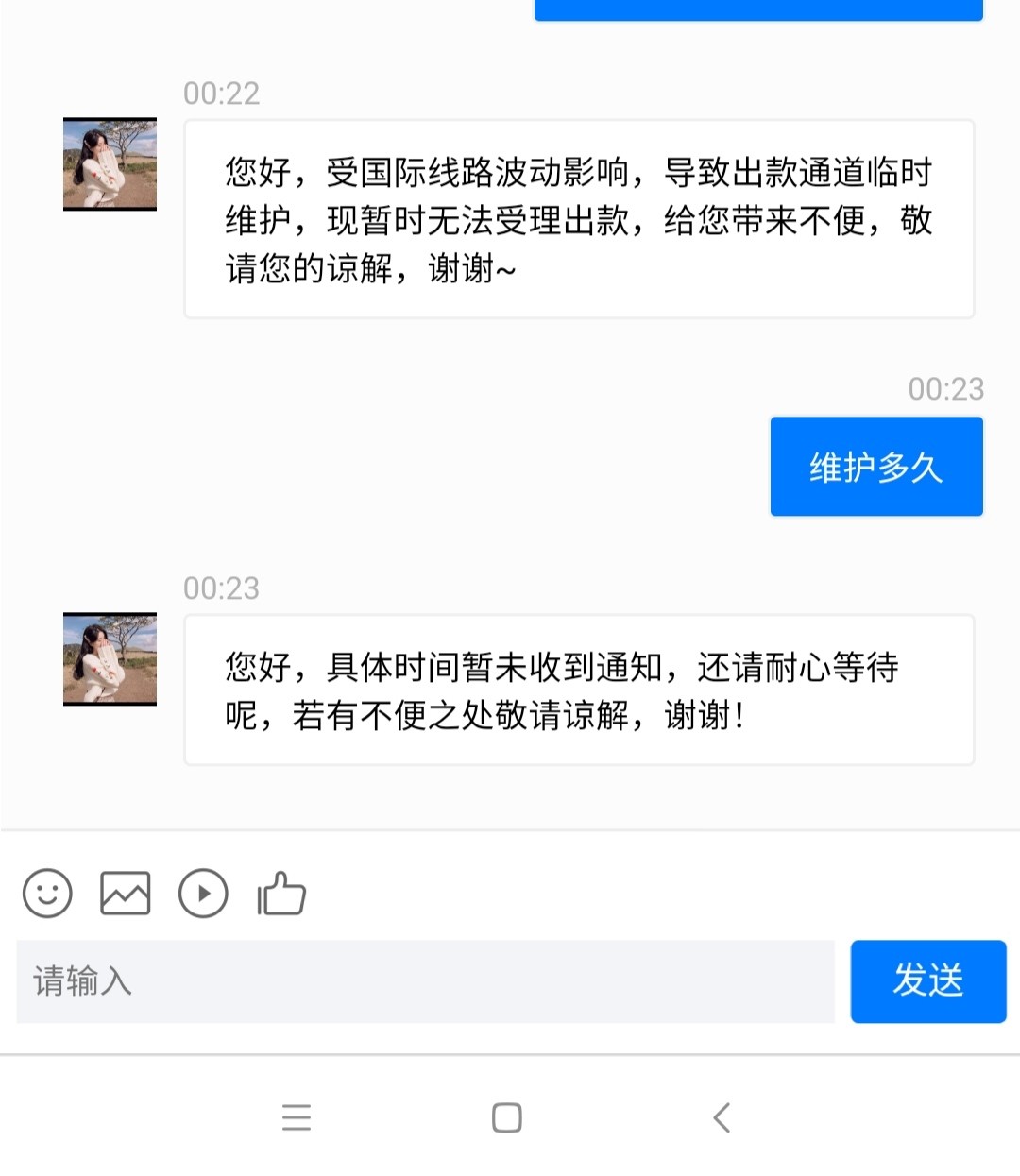Open the emoji picker
The height and width of the screenshot is (1176, 1020).
click(47, 893)
